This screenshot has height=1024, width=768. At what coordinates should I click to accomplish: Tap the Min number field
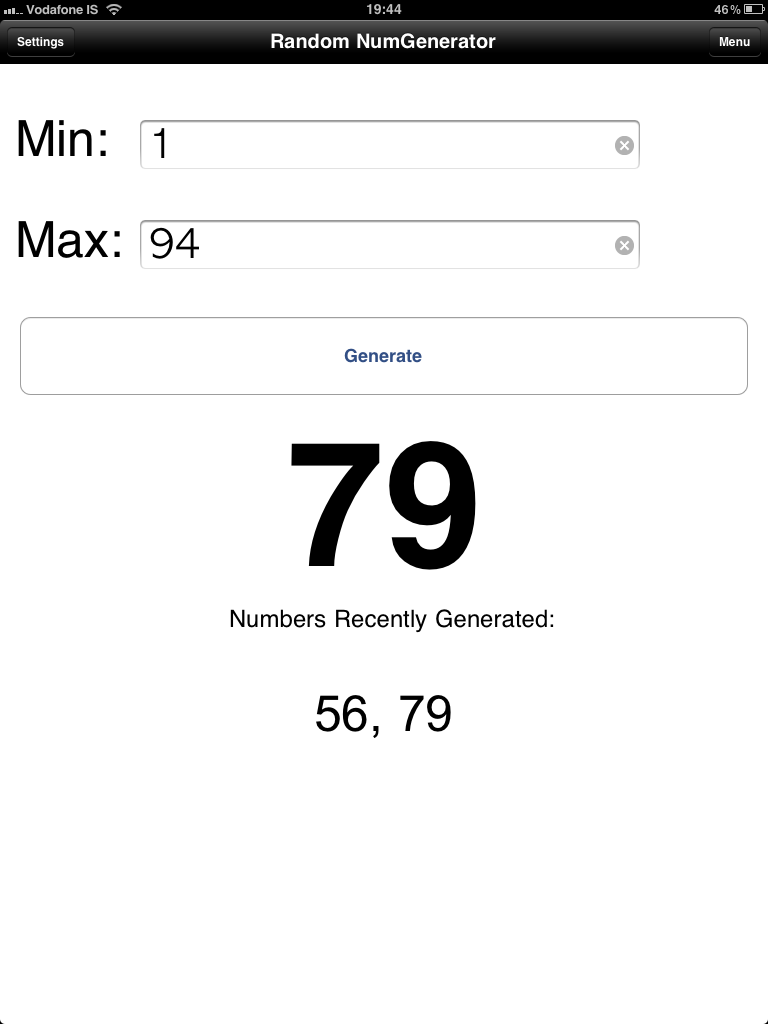tap(375, 145)
